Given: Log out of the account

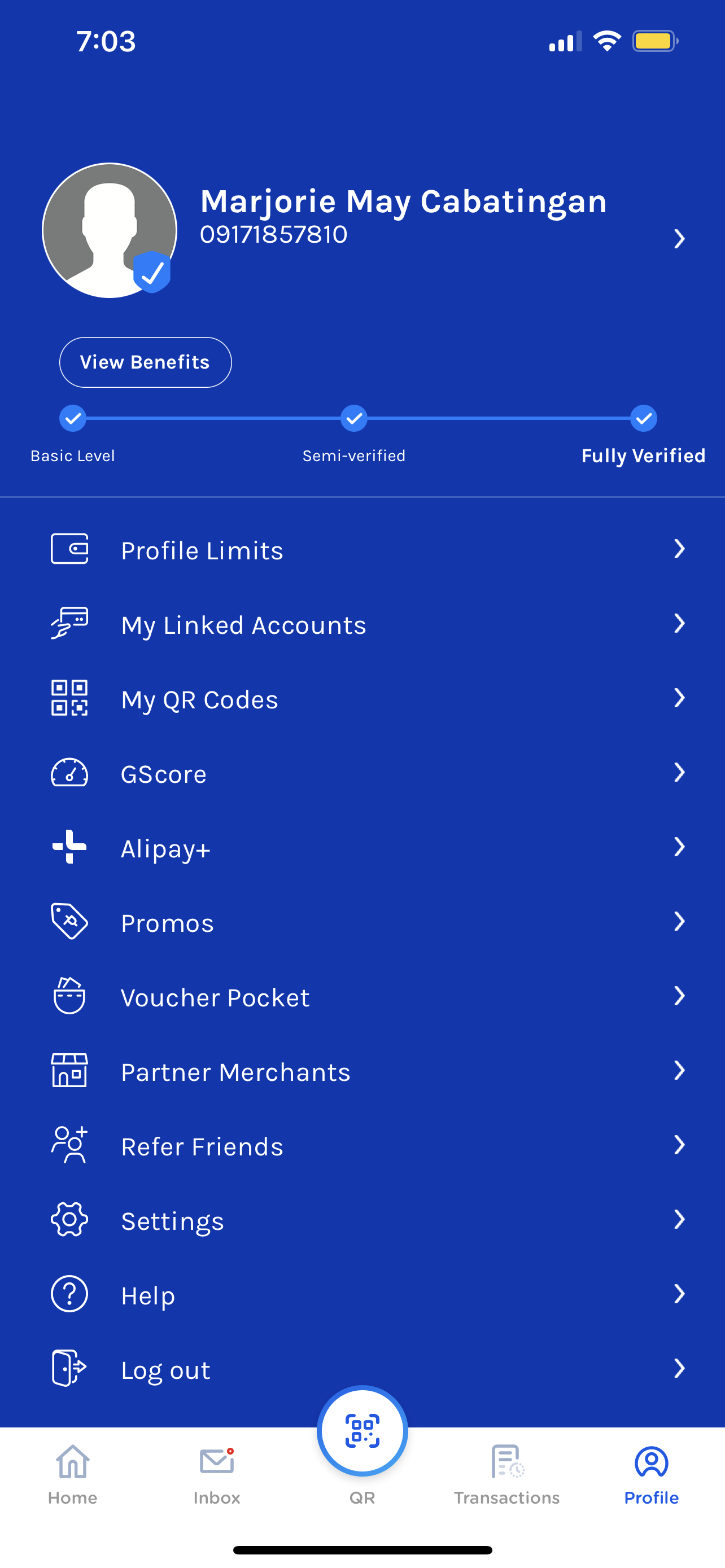Looking at the screenshot, I should pos(362,1369).
